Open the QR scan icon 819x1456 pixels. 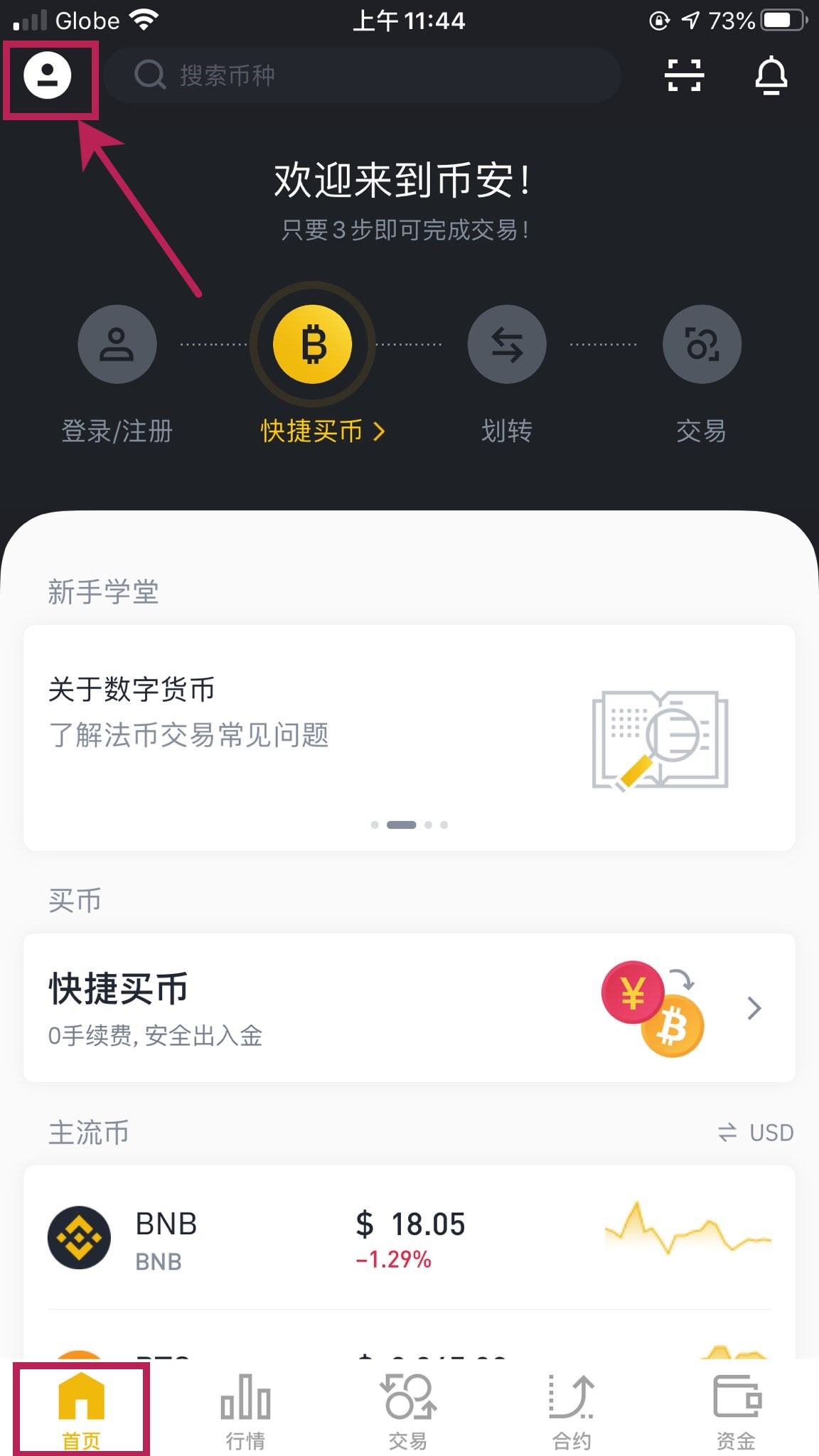click(x=684, y=75)
